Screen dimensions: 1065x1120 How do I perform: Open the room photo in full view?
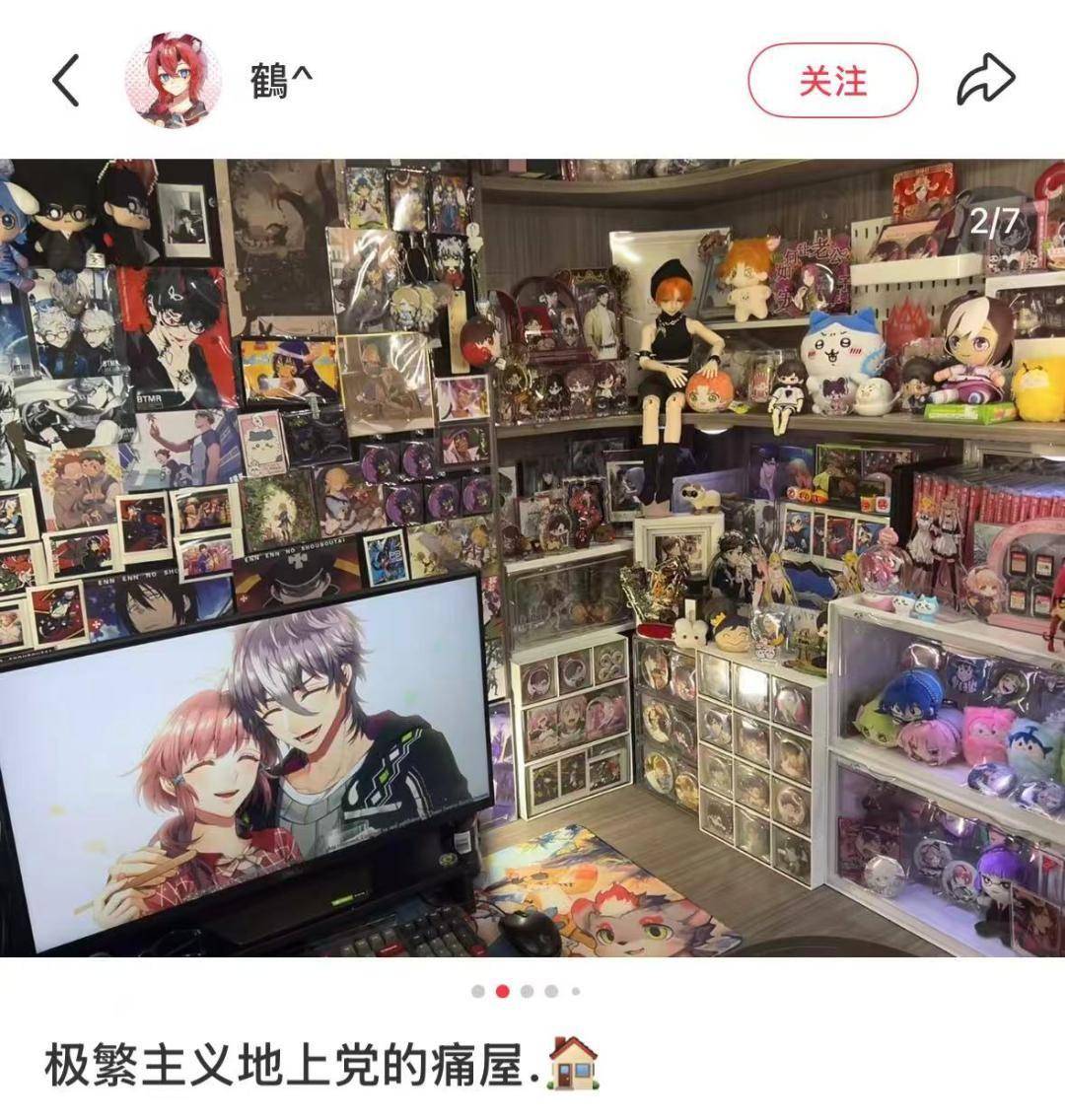click(532, 557)
